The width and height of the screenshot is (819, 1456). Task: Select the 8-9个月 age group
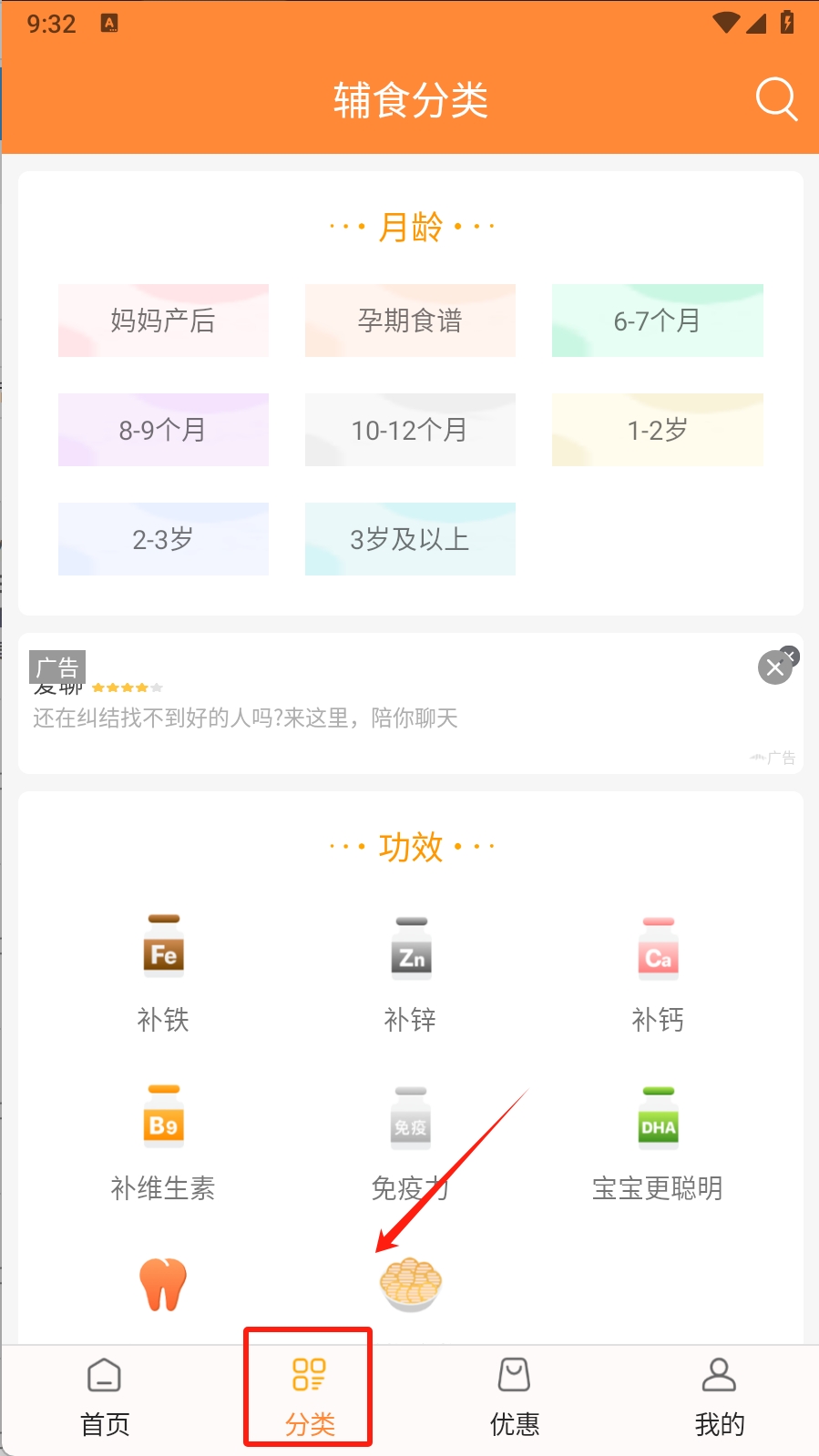pos(163,430)
